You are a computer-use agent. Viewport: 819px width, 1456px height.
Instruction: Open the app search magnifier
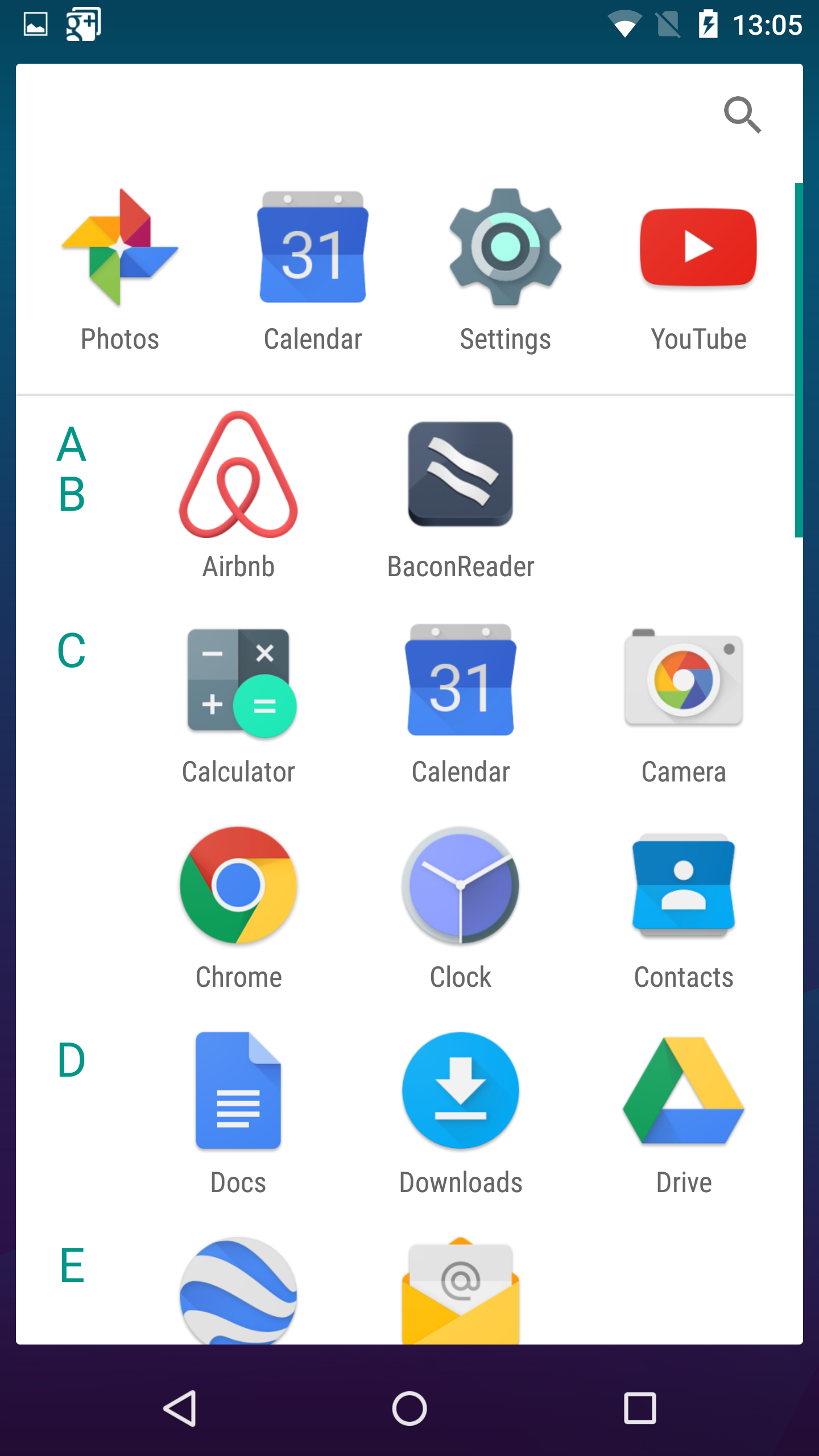pyautogui.click(x=742, y=115)
